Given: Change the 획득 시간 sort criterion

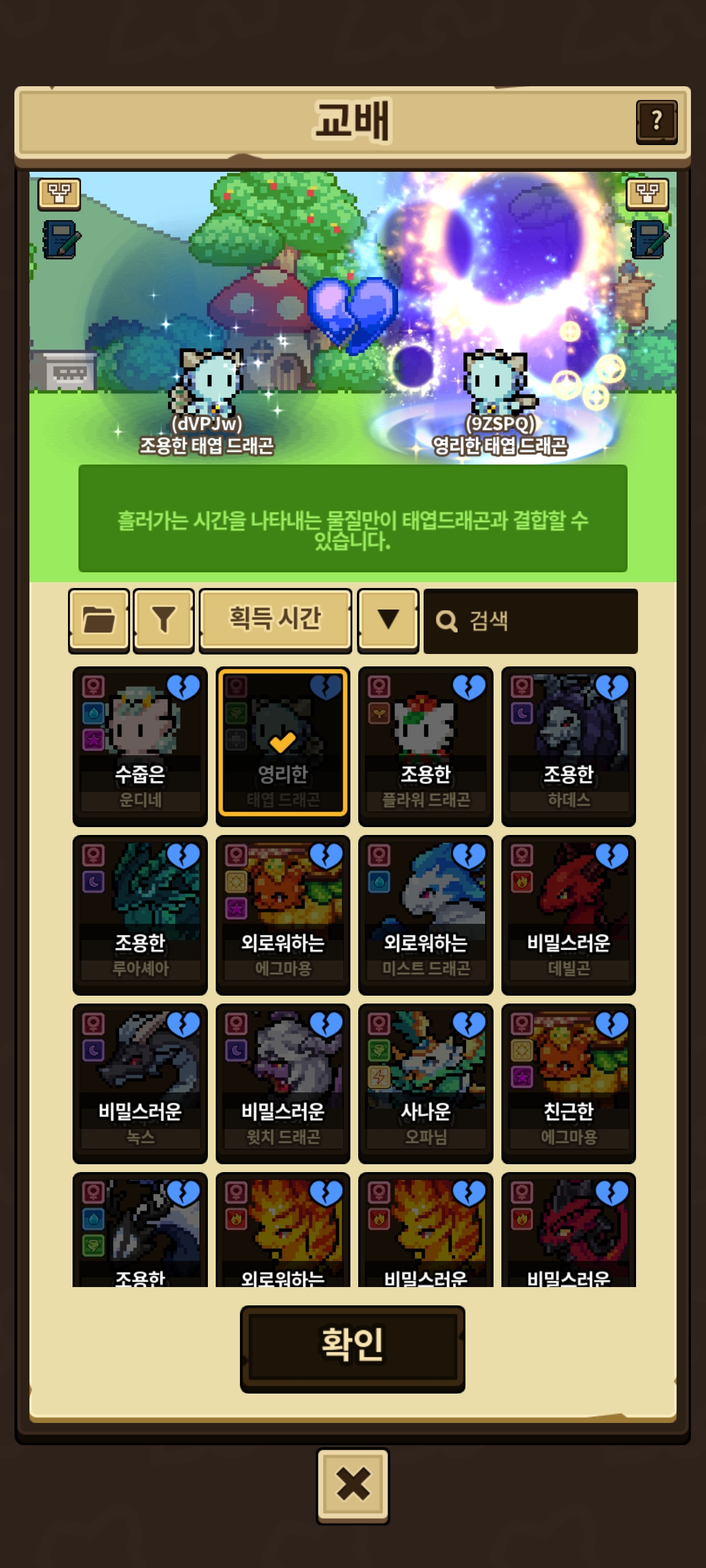Looking at the screenshot, I should point(275,620).
